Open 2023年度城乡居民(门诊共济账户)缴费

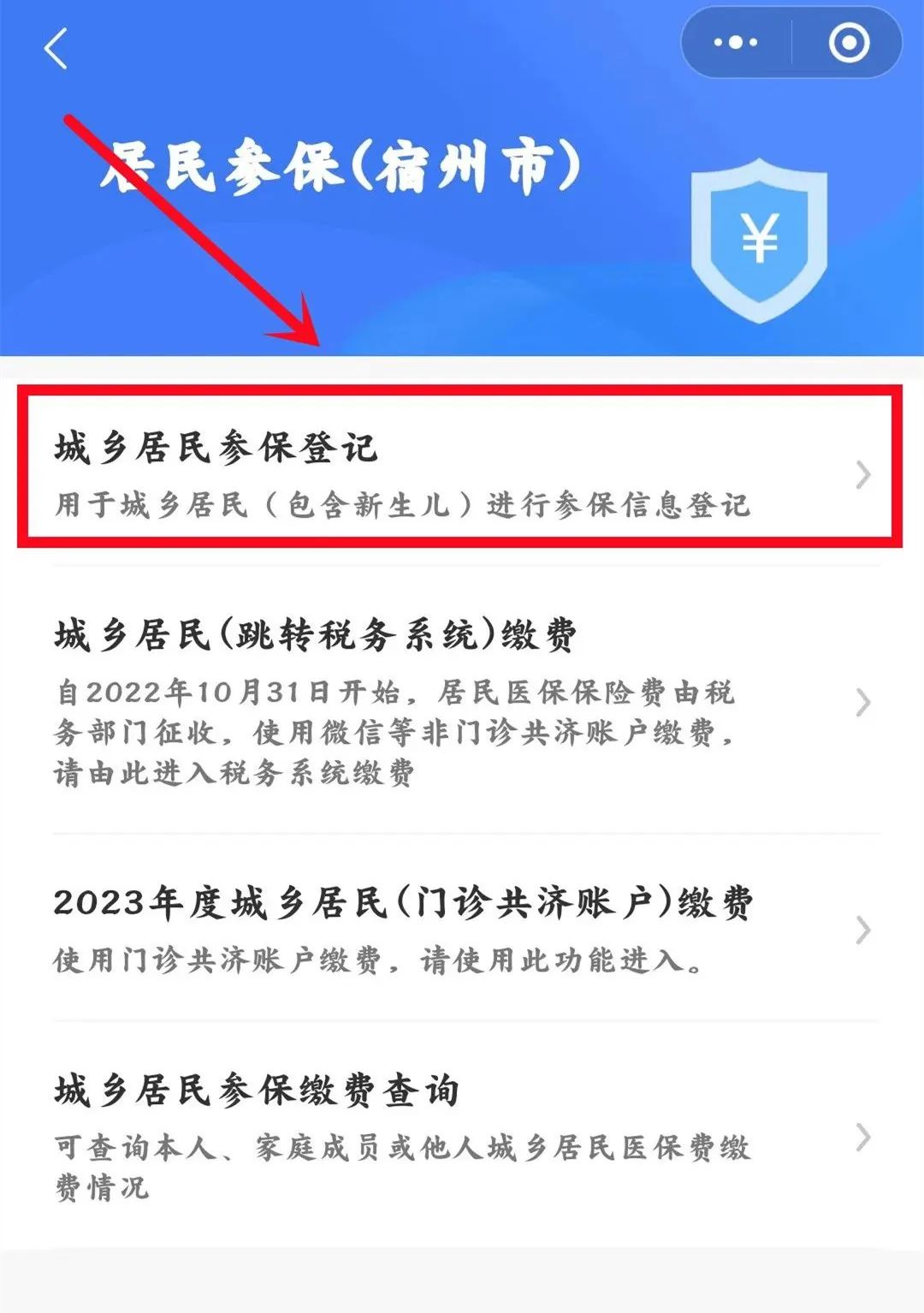tap(462, 929)
